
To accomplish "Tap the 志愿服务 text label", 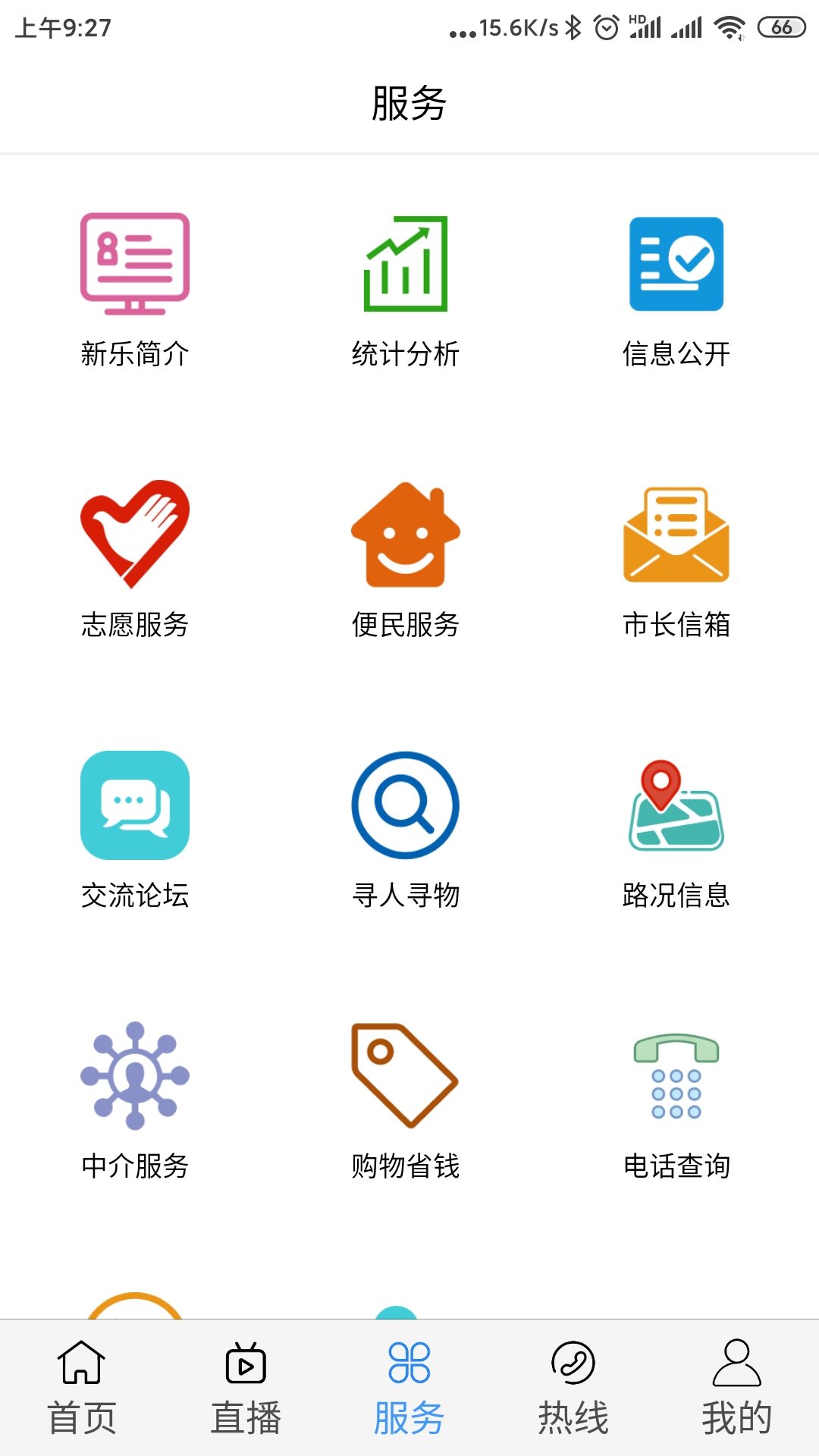I will coord(135,624).
